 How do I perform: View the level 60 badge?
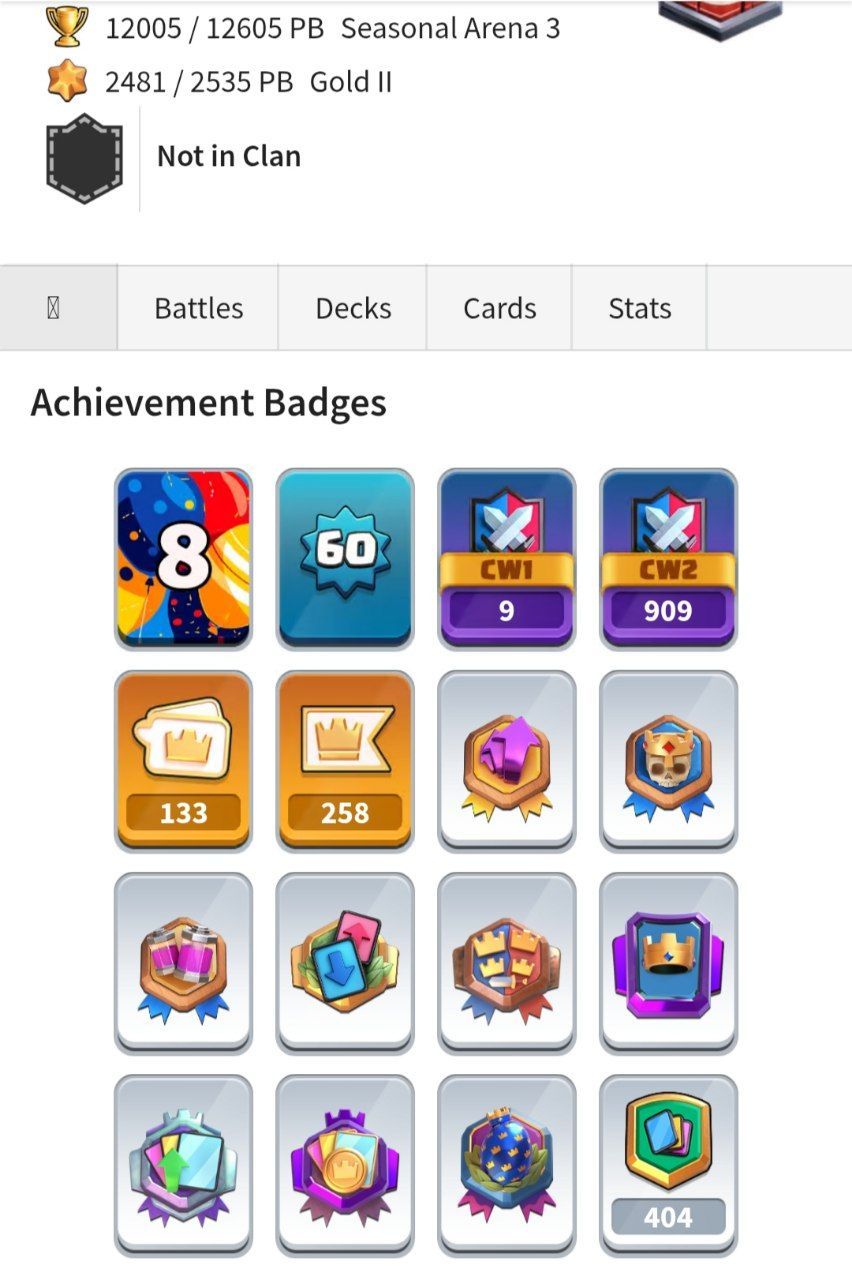(x=345, y=558)
